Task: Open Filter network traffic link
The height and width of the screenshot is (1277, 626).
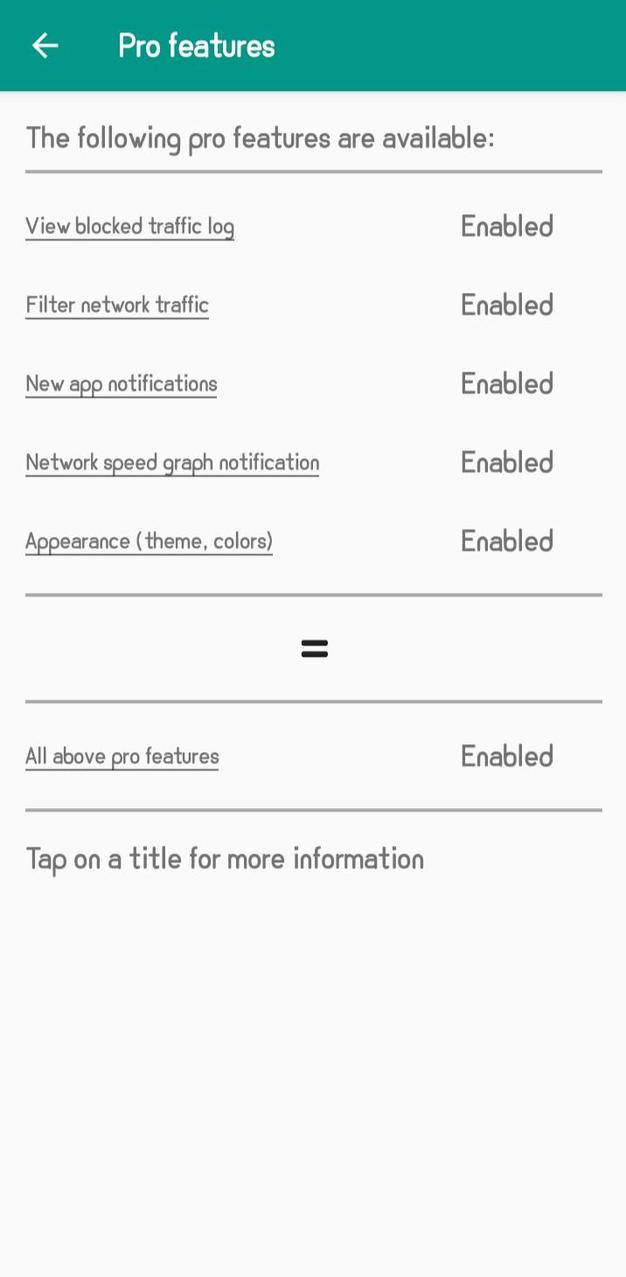Action: [x=117, y=305]
